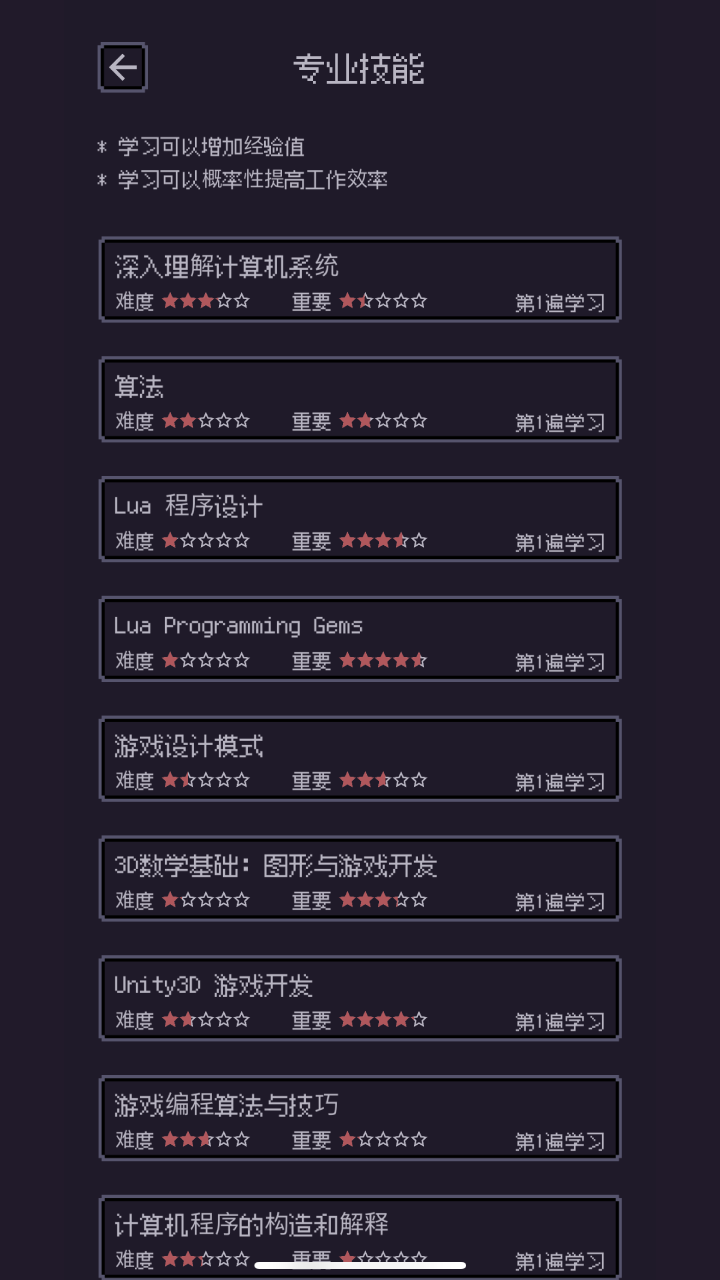720x1280 pixels.
Task: Open the 深入理解计算机系统 skill card
Action: pos(360,280)
